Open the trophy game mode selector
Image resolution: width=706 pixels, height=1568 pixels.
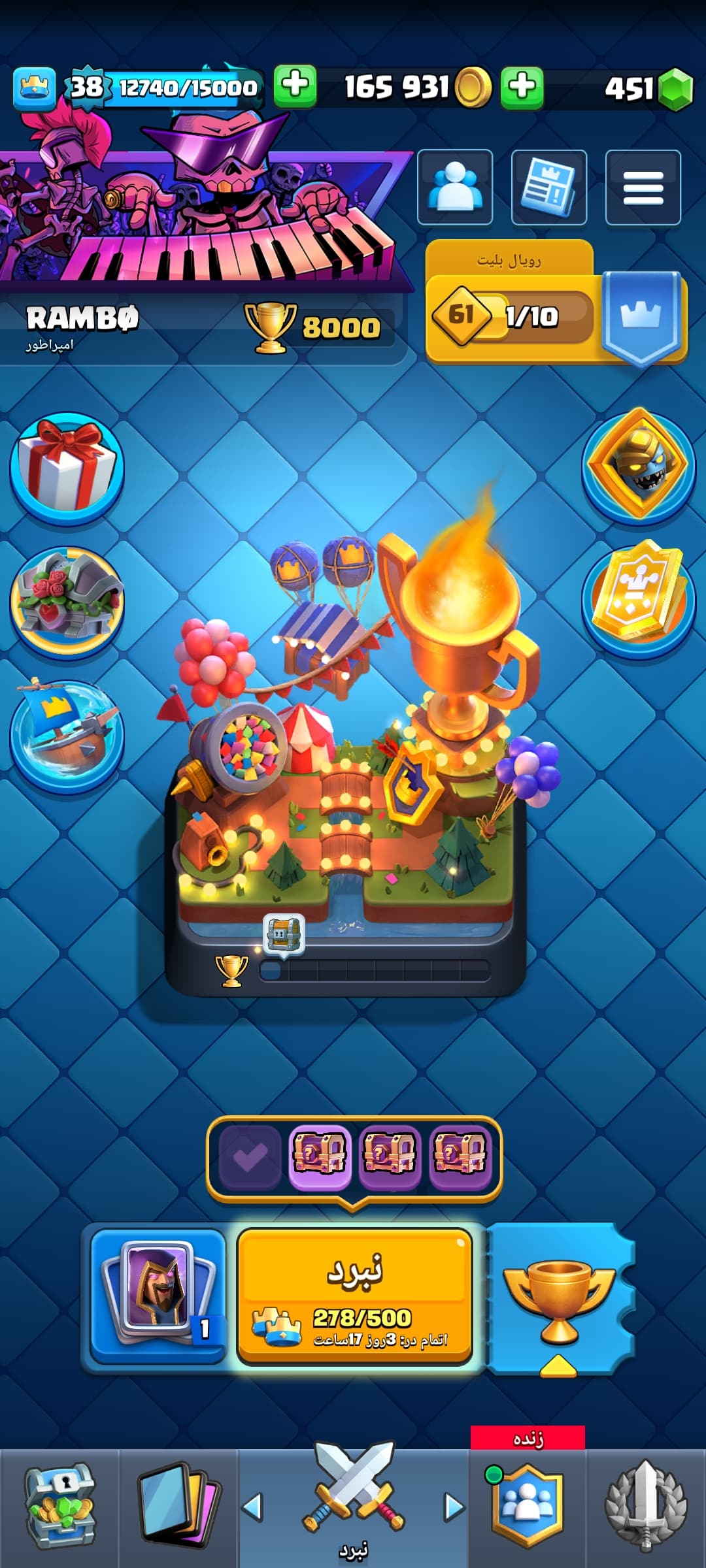(559, 1297)
